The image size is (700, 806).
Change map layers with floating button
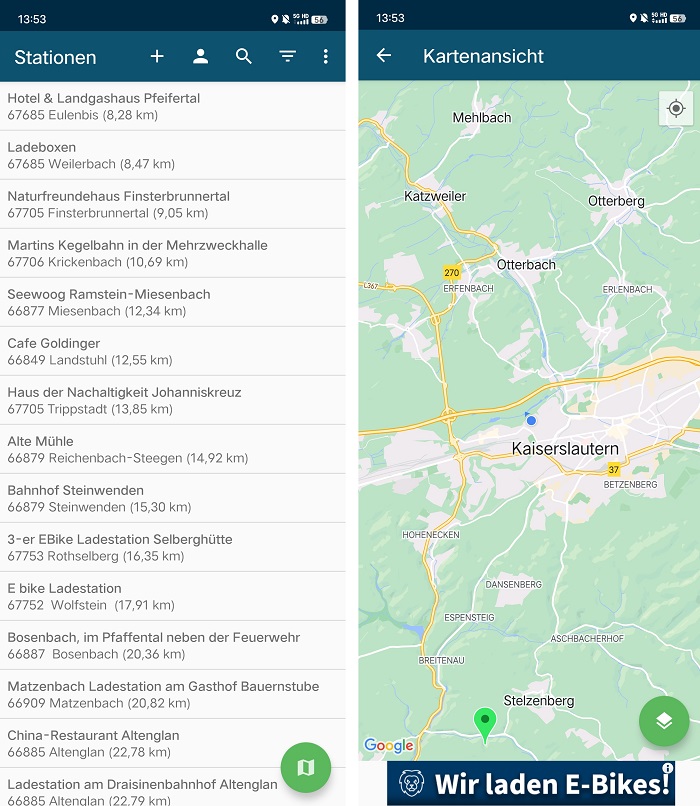664,721
